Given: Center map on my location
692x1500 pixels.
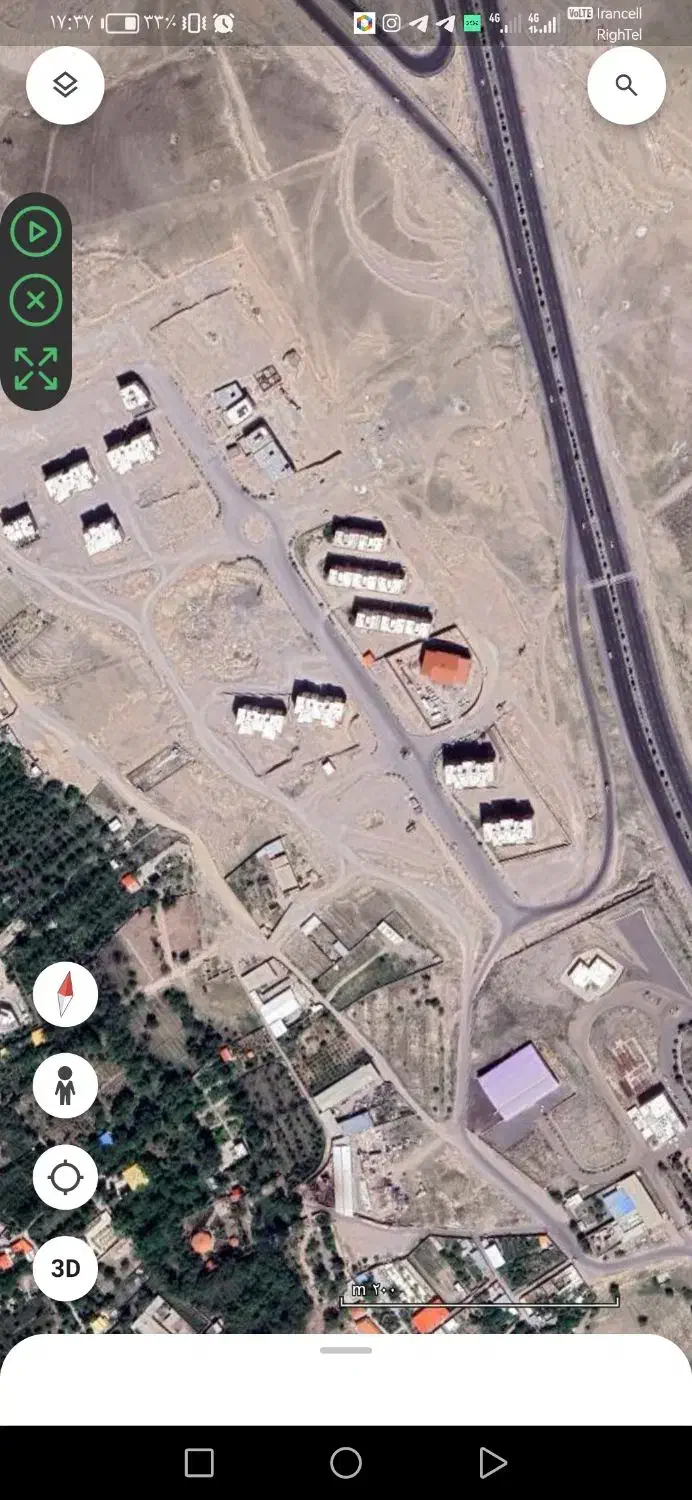Looking at the screenshot, I should (x=65, y=1177).
